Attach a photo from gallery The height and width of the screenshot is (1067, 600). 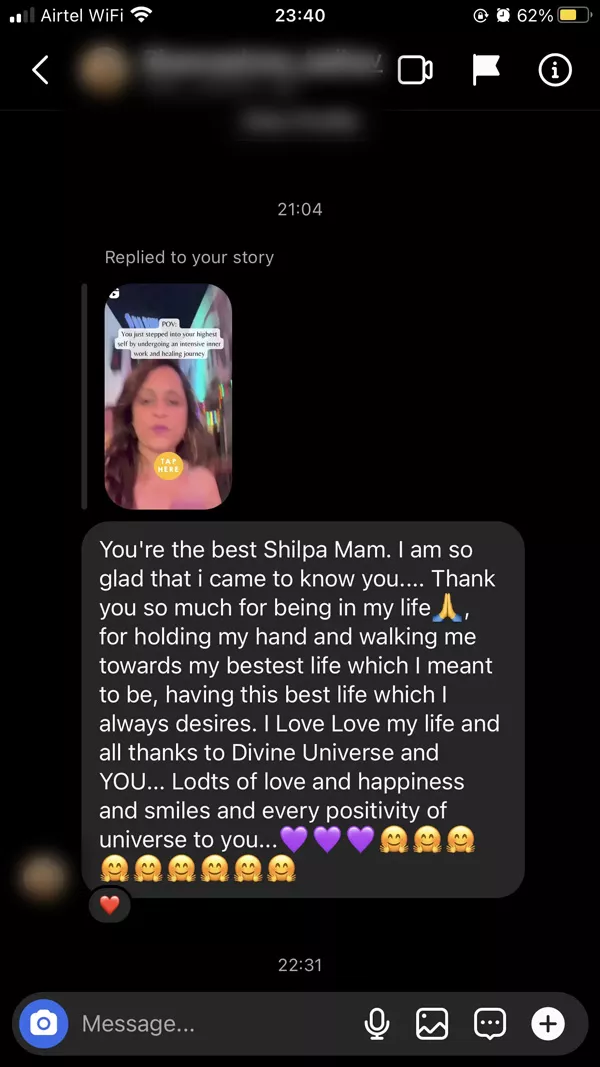tap(432, 1023)
